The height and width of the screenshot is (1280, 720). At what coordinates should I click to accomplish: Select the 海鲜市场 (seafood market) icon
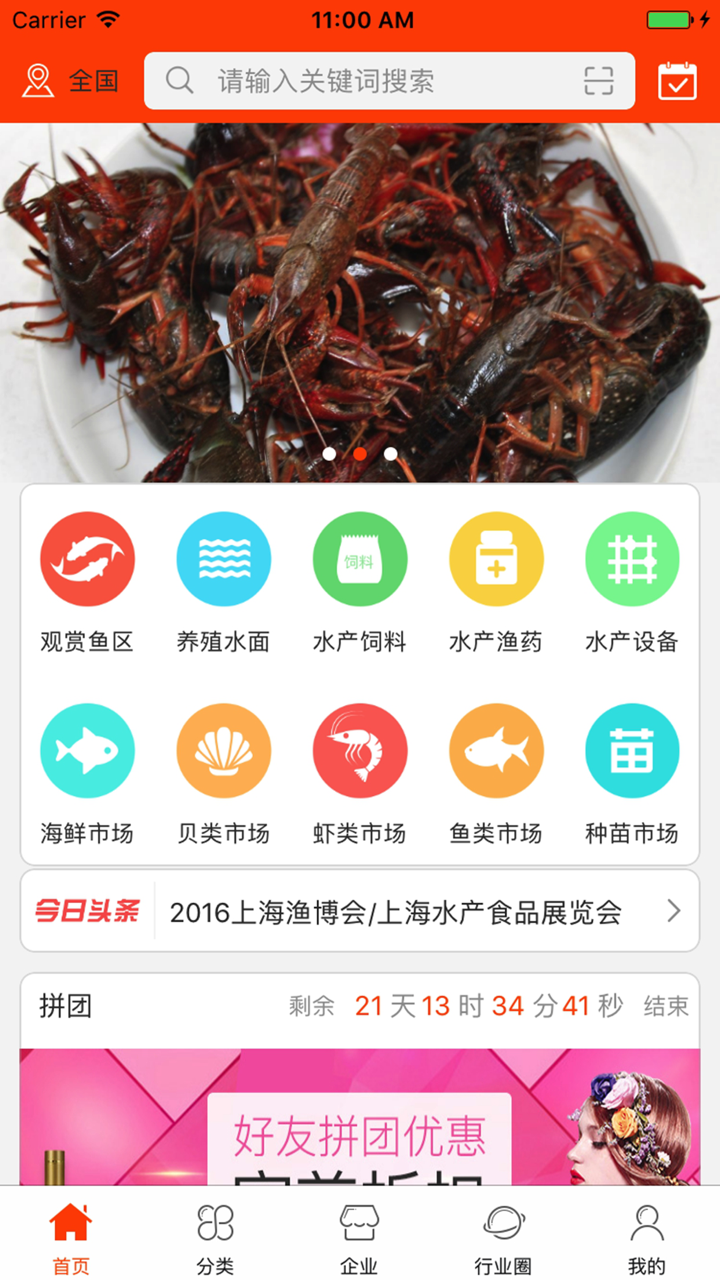tap(87, 749)
